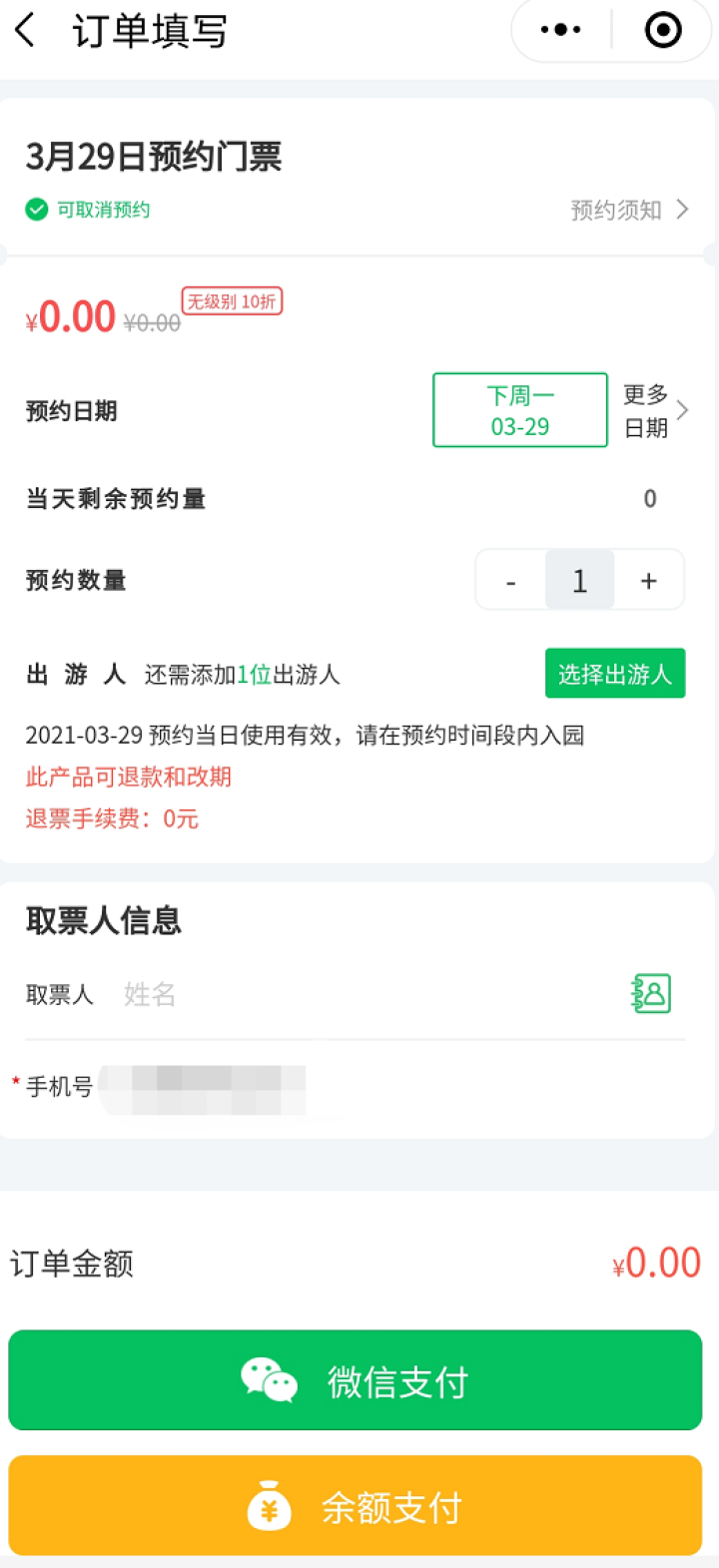Increase booking quantity with the plus button
This screenshot has width=719, height=1568.
[649, 581]
